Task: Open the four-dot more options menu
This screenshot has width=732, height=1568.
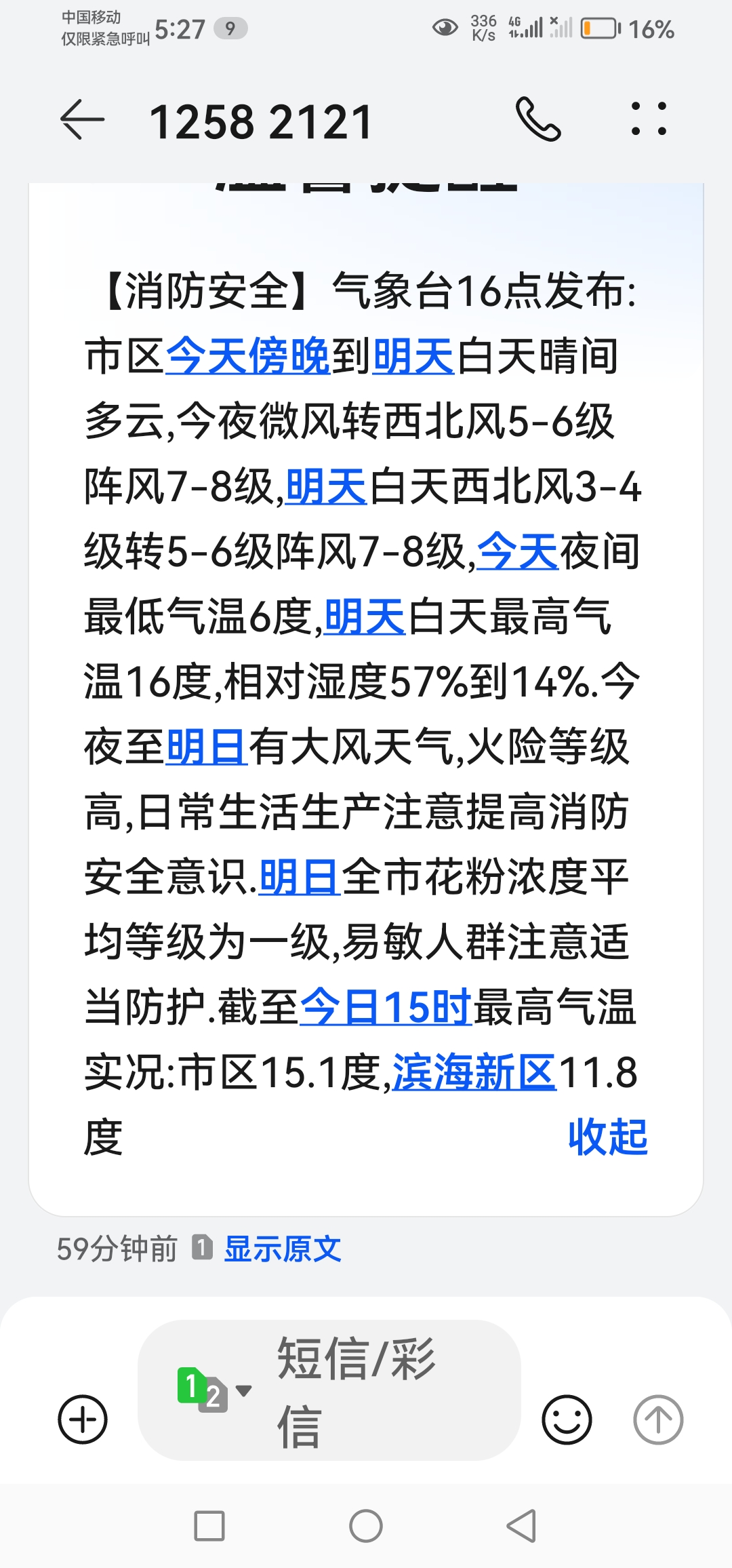Action: pyautogui.click(x=649, y=119)
